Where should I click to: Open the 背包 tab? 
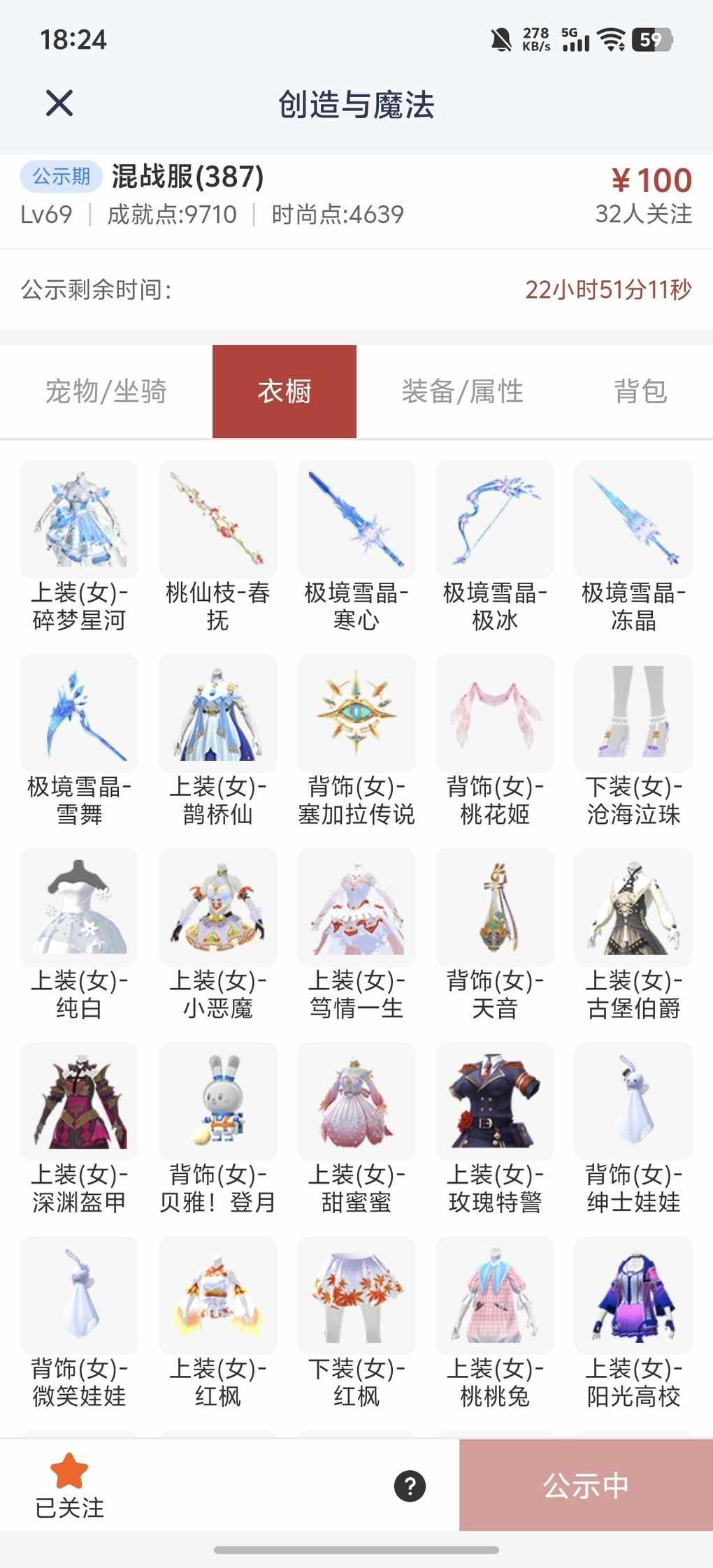coord(640,391)
